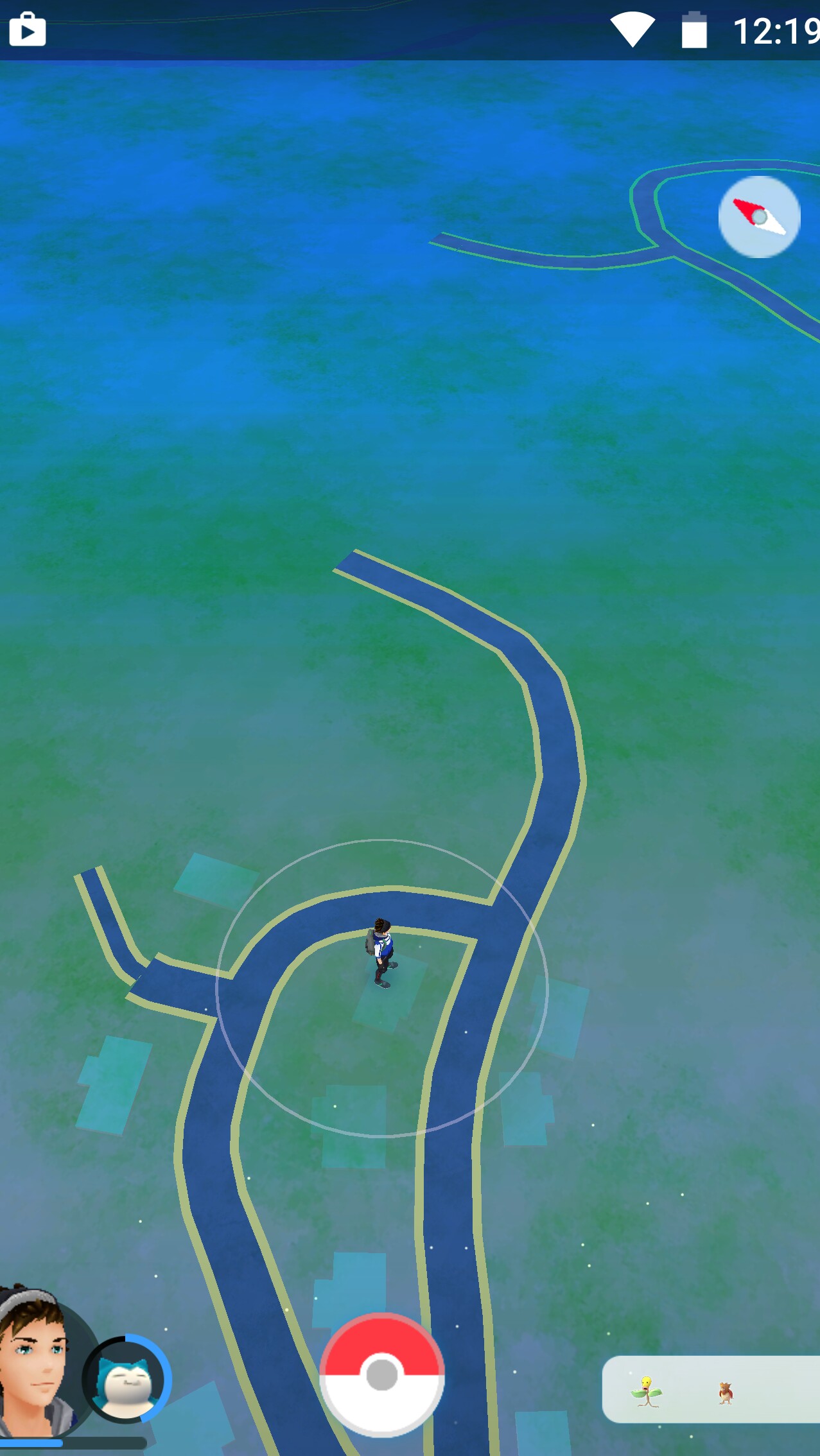
Task: Tap the trainer character on the map
Action: pos(383,953)
